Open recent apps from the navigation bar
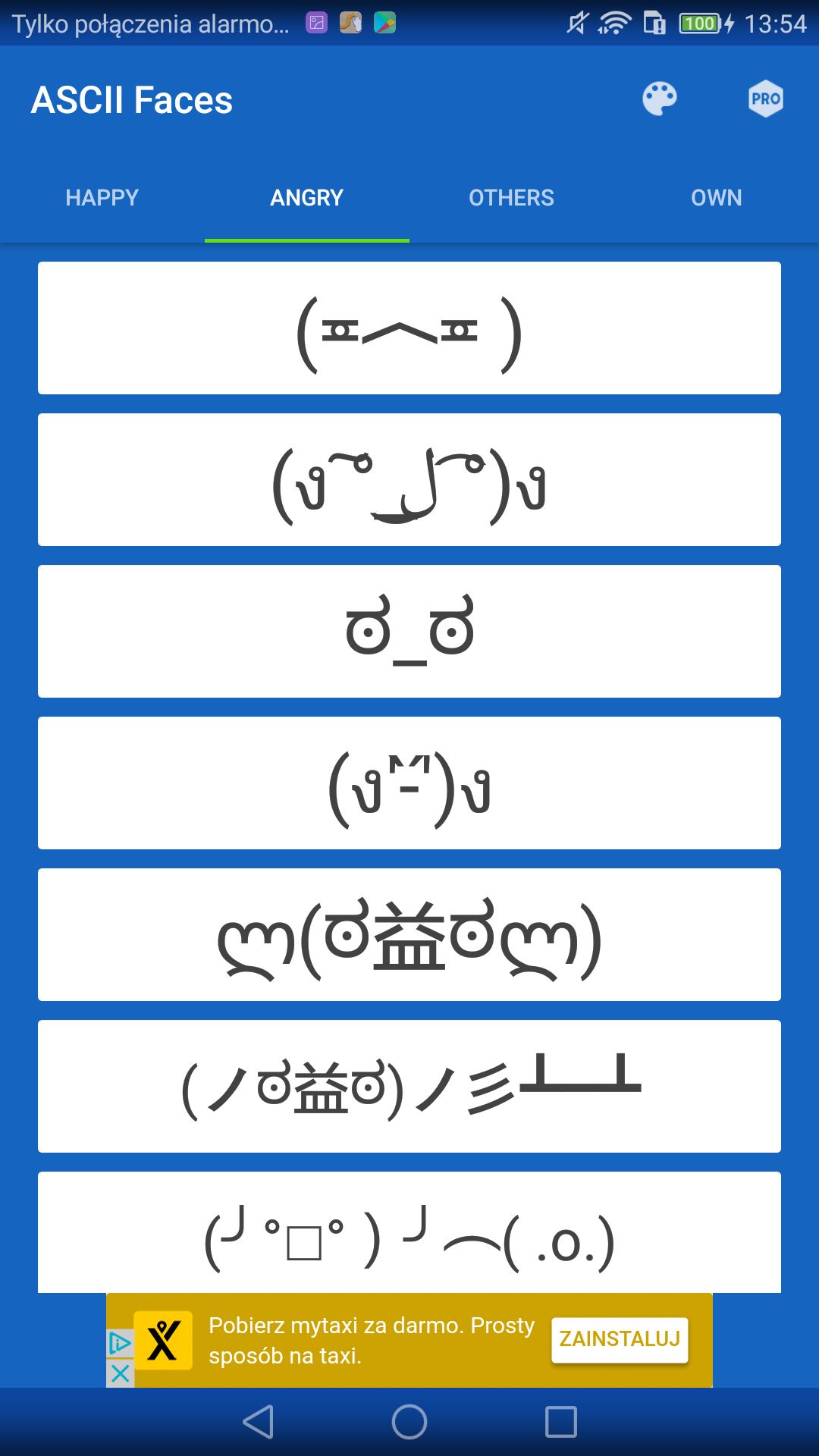 point(561,1422)
